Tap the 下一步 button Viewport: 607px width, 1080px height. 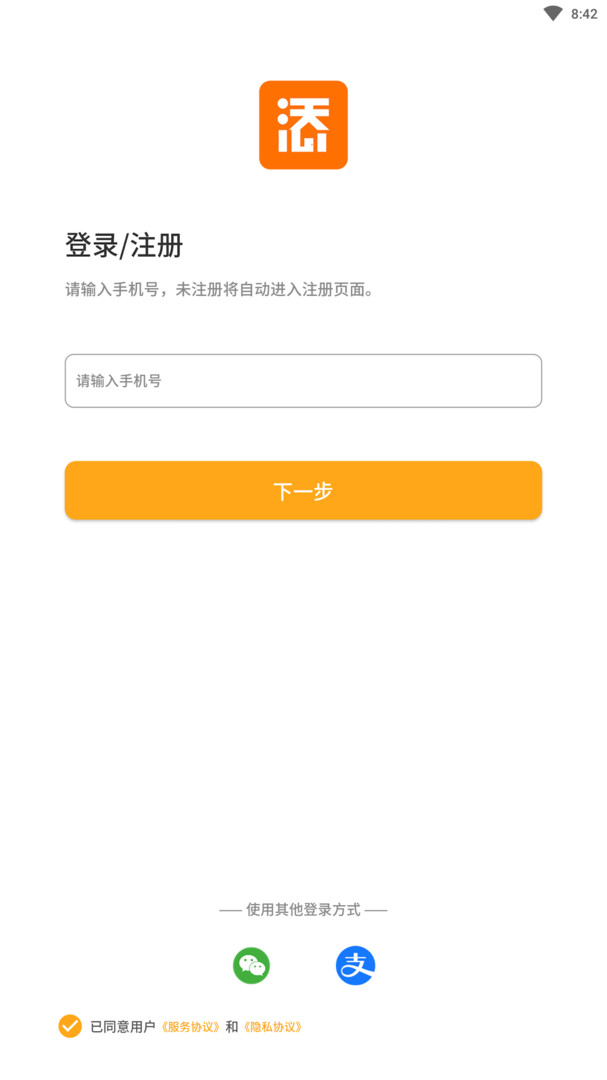[x=303, y=490]
